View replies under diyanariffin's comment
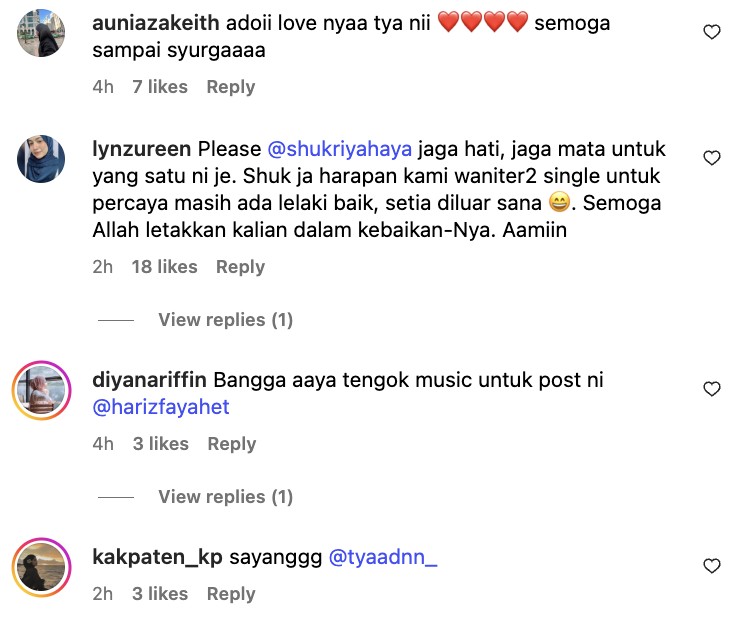734x630 pixels. pos(225,497)
